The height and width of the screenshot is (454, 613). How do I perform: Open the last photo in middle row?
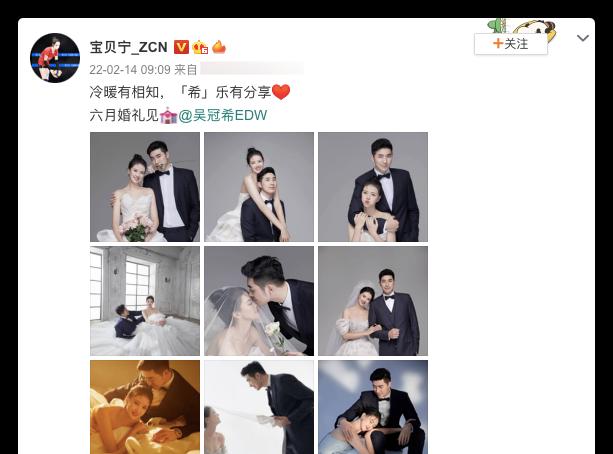pos(372,301)
